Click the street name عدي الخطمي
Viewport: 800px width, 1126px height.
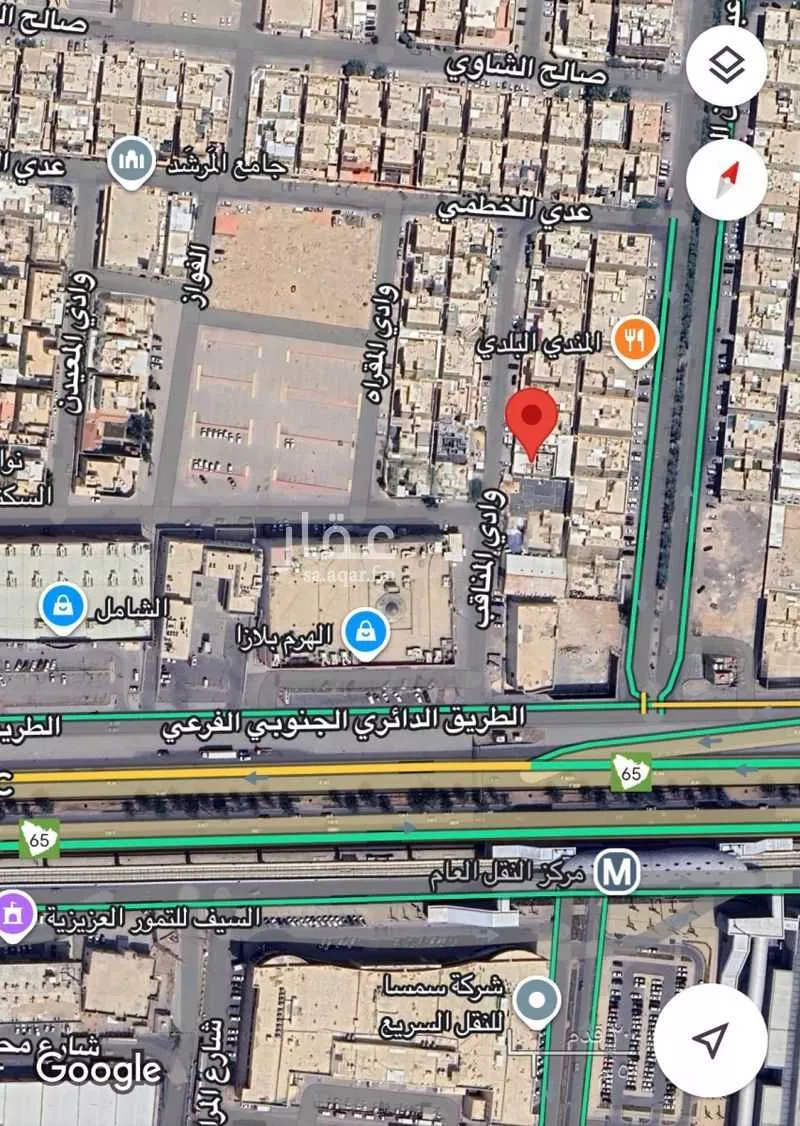point(517,211)
